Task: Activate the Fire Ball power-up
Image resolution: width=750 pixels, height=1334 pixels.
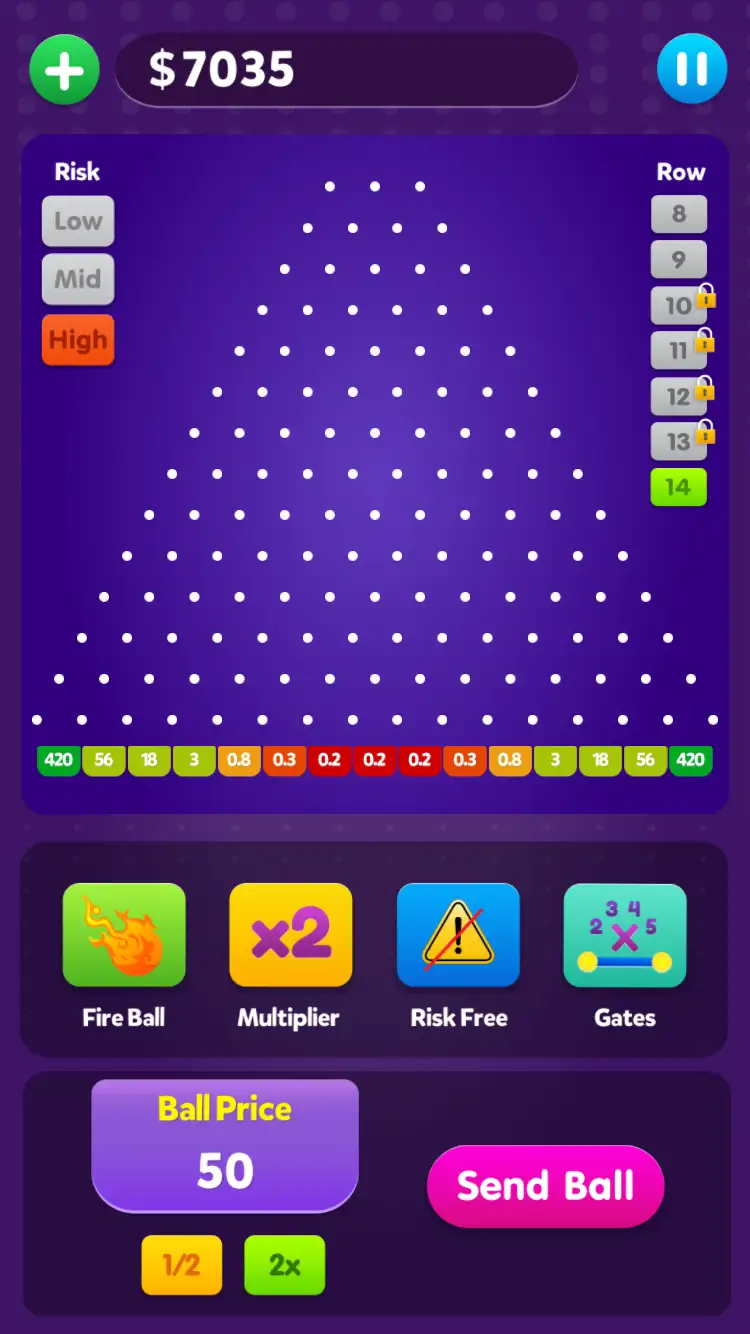Action: [124, 936]
